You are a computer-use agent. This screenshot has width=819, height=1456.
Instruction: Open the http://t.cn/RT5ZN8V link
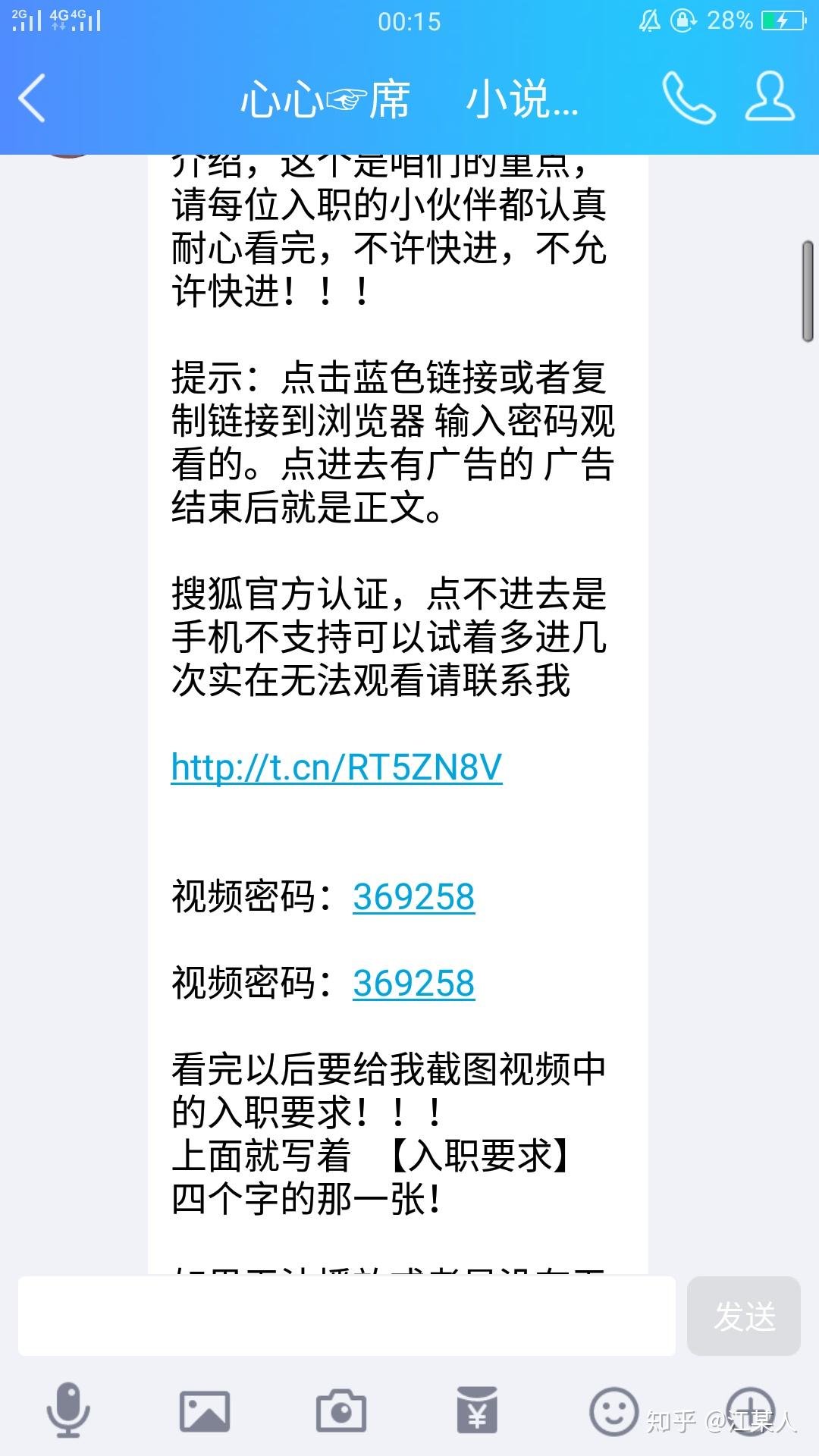[x=336, y=767]
